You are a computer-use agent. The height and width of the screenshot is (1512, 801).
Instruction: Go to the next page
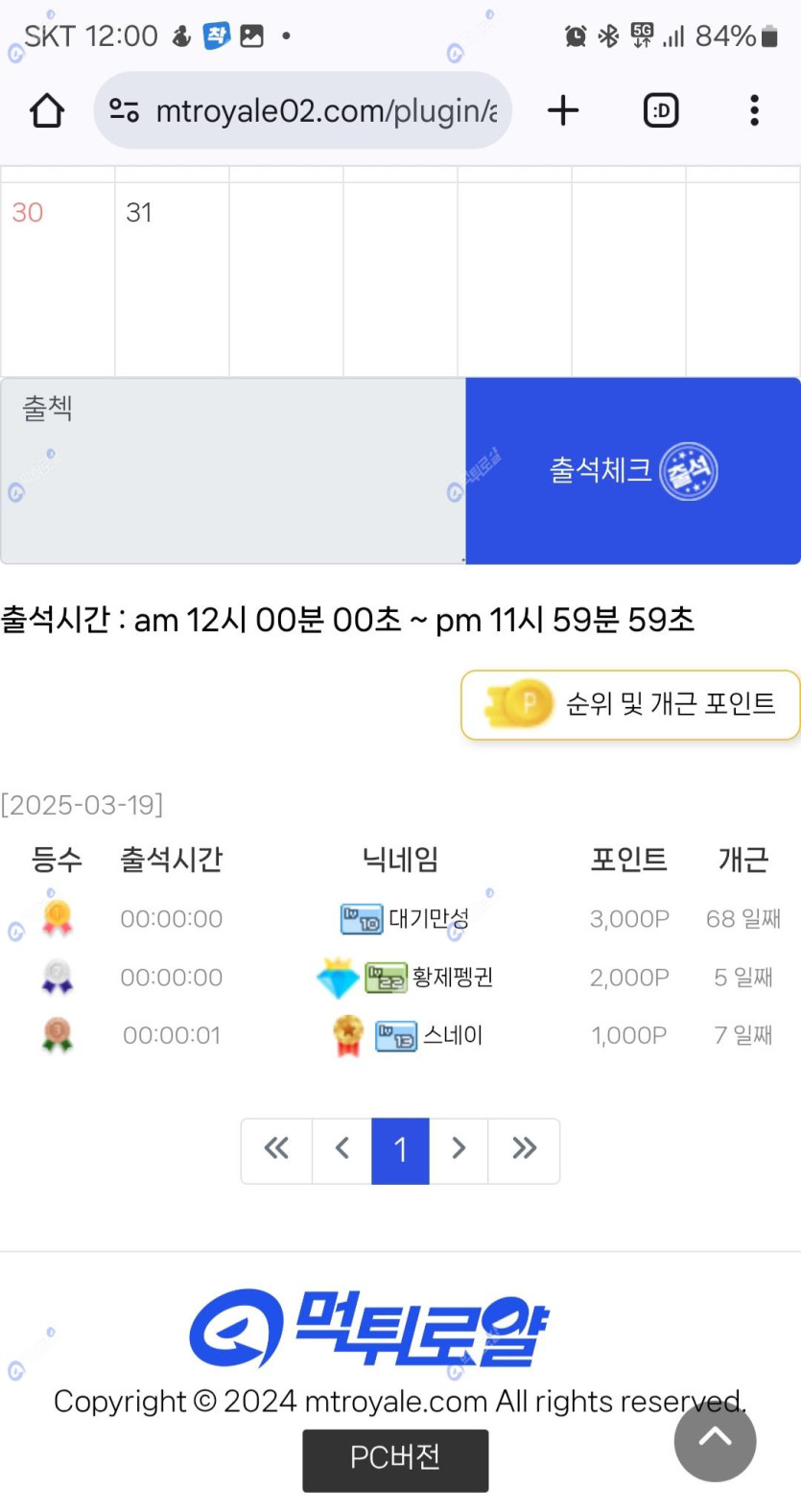pyautogui.click(x=459, y=1149)
